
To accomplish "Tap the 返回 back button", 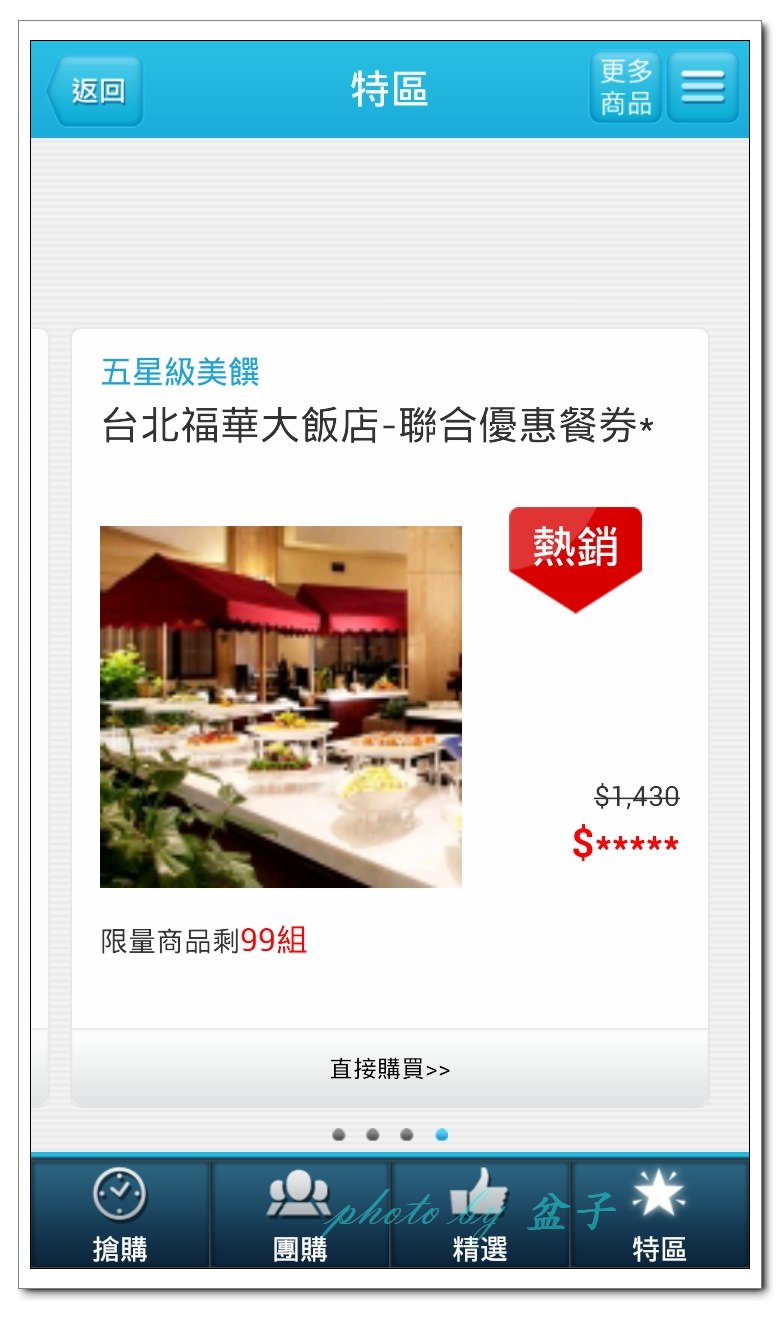I will coord(96,91).
